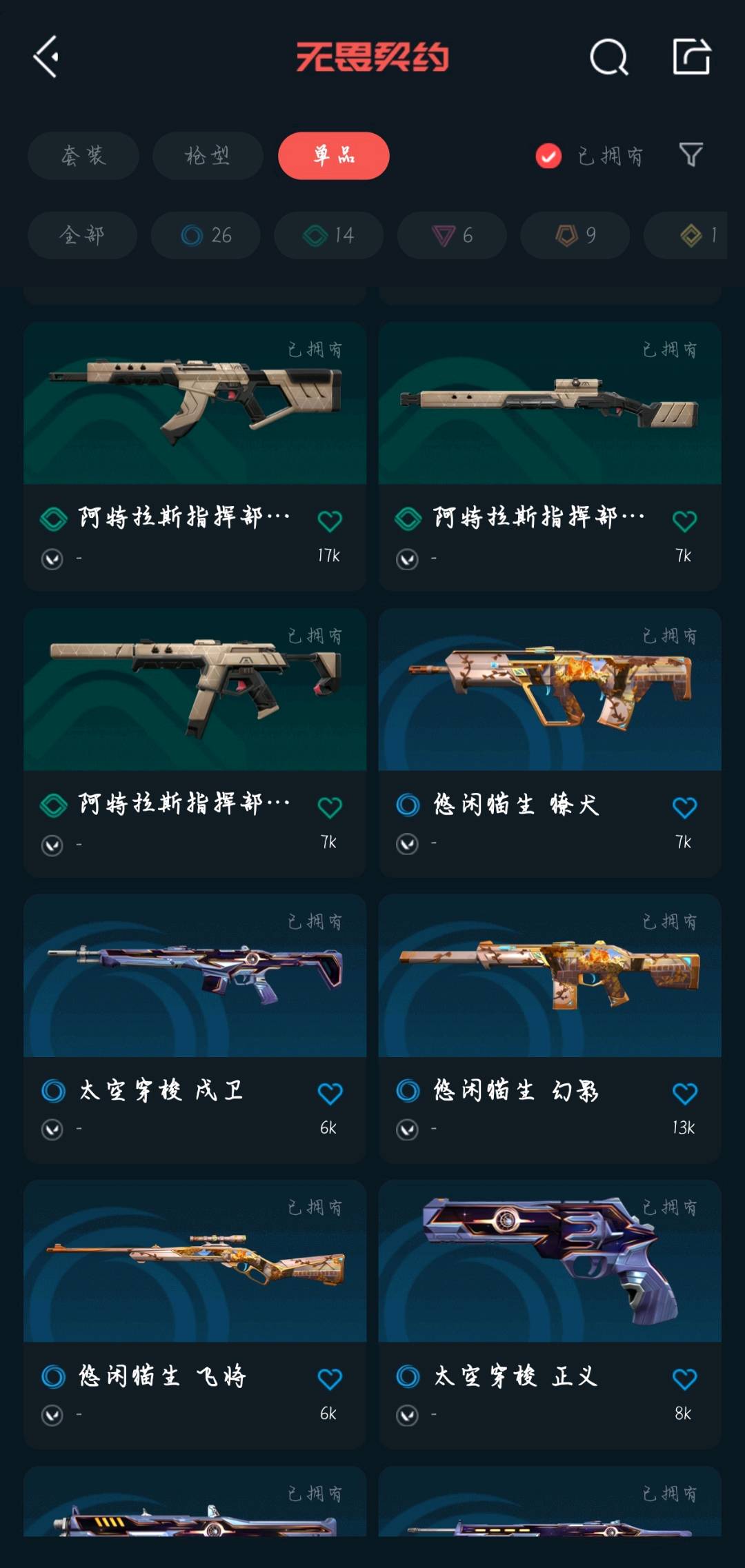
Task: Like the 悠闲猫生 幻影 skin
Action: point(684,1093)
